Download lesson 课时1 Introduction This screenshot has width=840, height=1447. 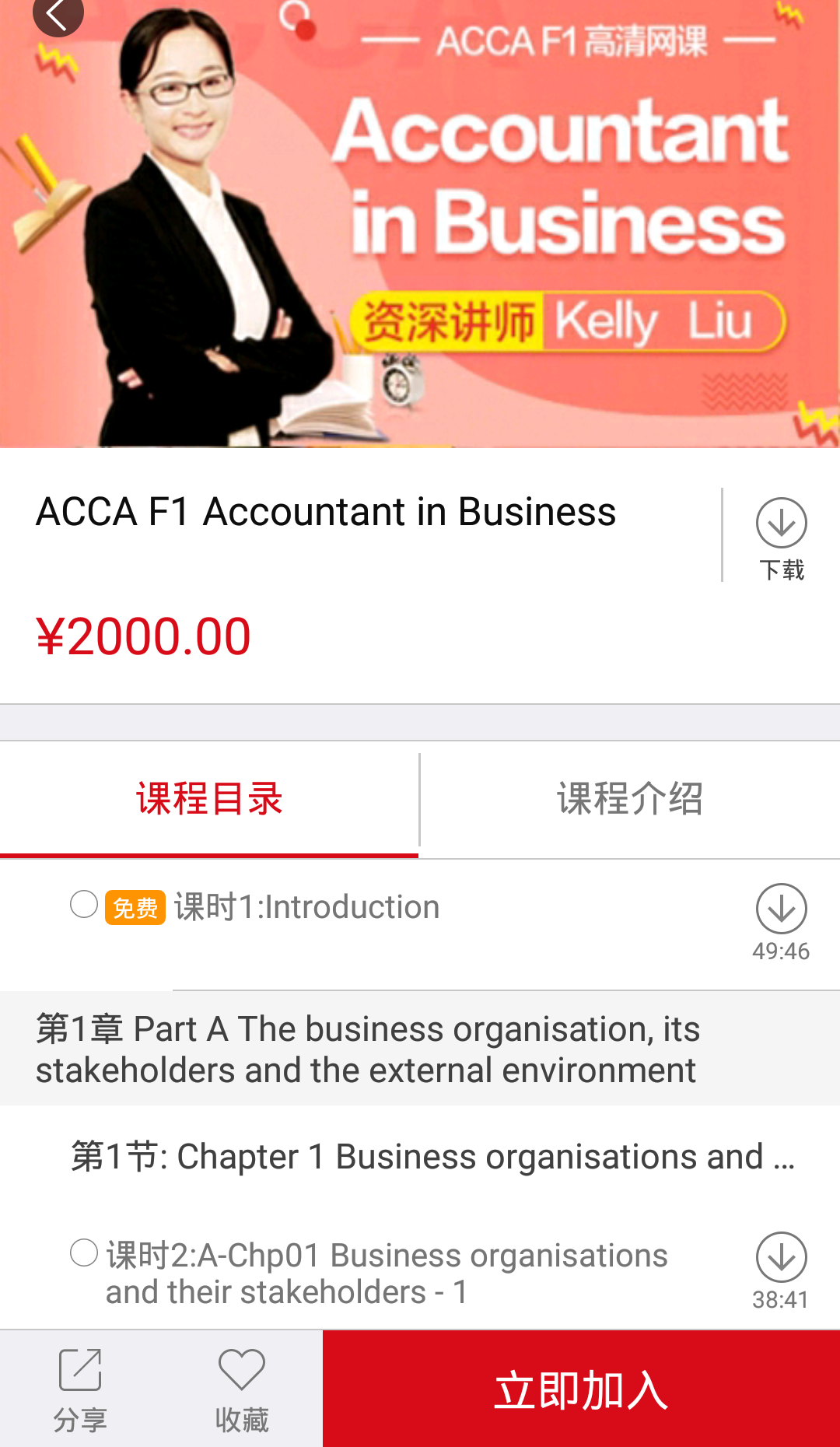tap(781, 909)
